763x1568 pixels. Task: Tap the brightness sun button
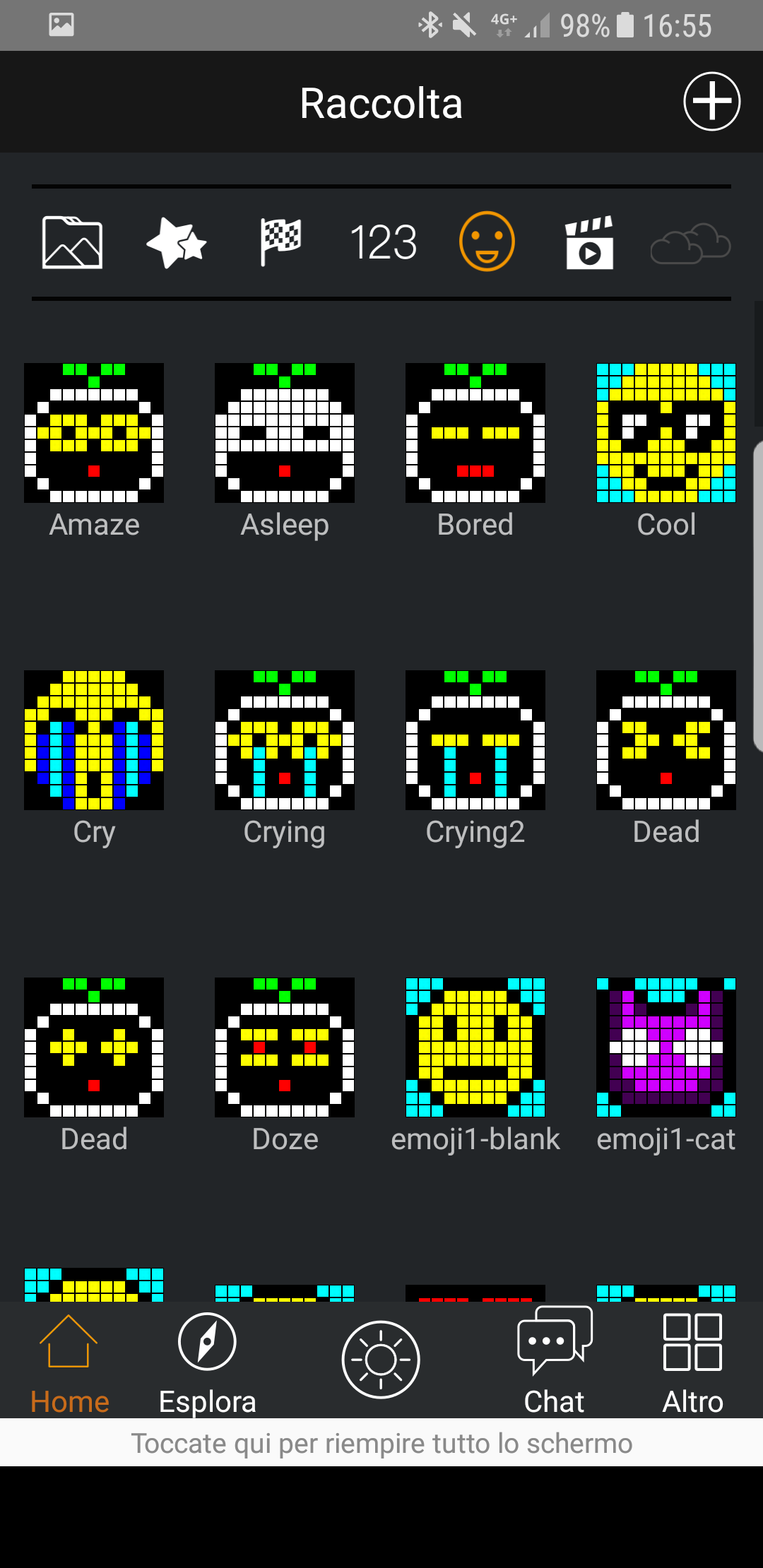coord(381,1360)
